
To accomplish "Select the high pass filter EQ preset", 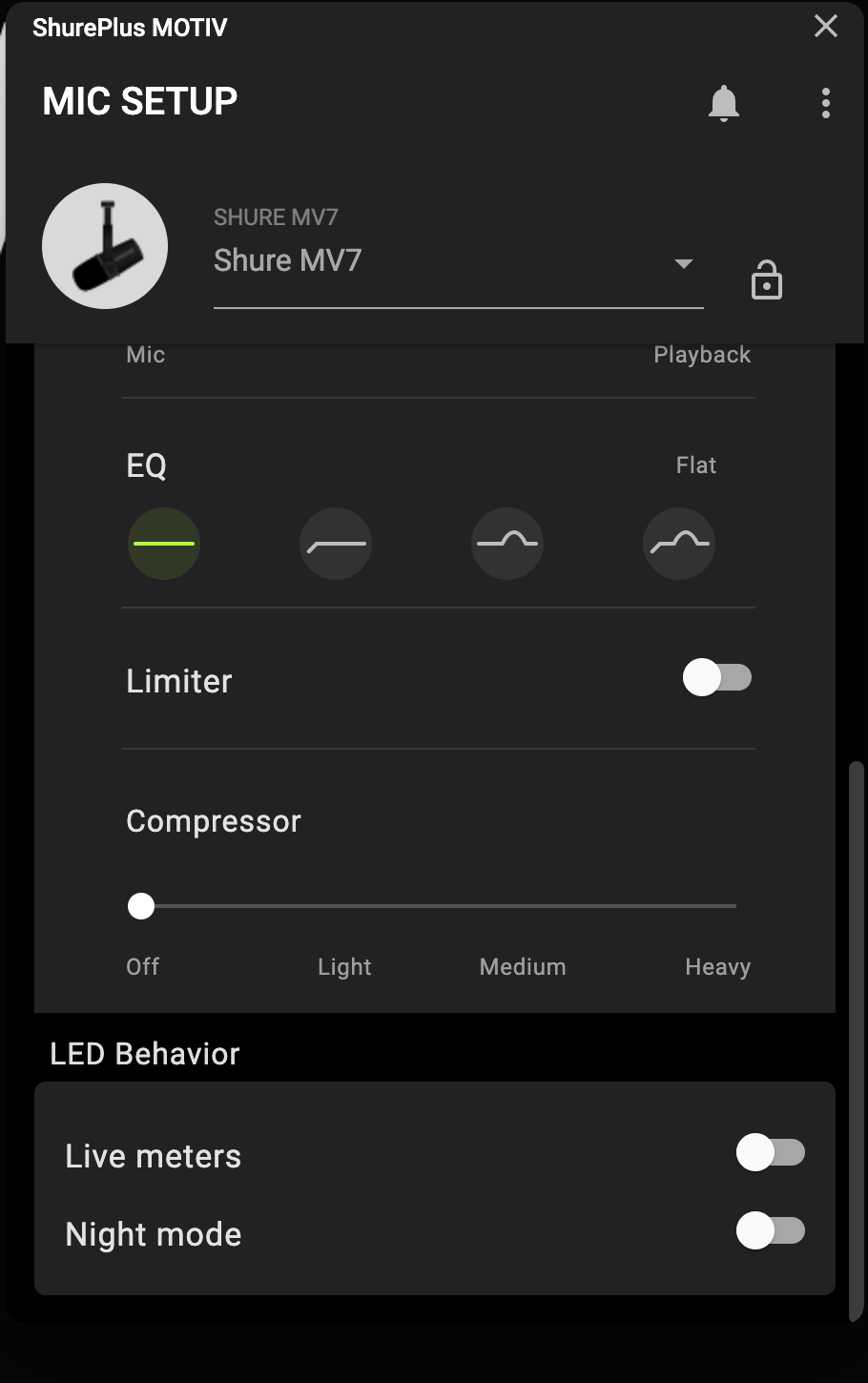I will 336,544.
